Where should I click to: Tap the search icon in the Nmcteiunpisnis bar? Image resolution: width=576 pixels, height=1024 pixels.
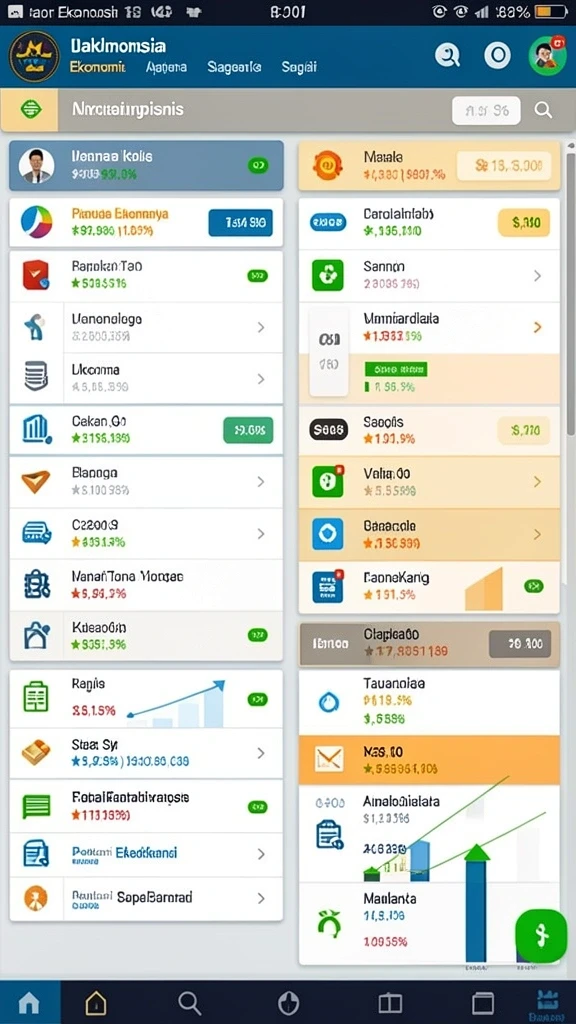tap(543, 110)
